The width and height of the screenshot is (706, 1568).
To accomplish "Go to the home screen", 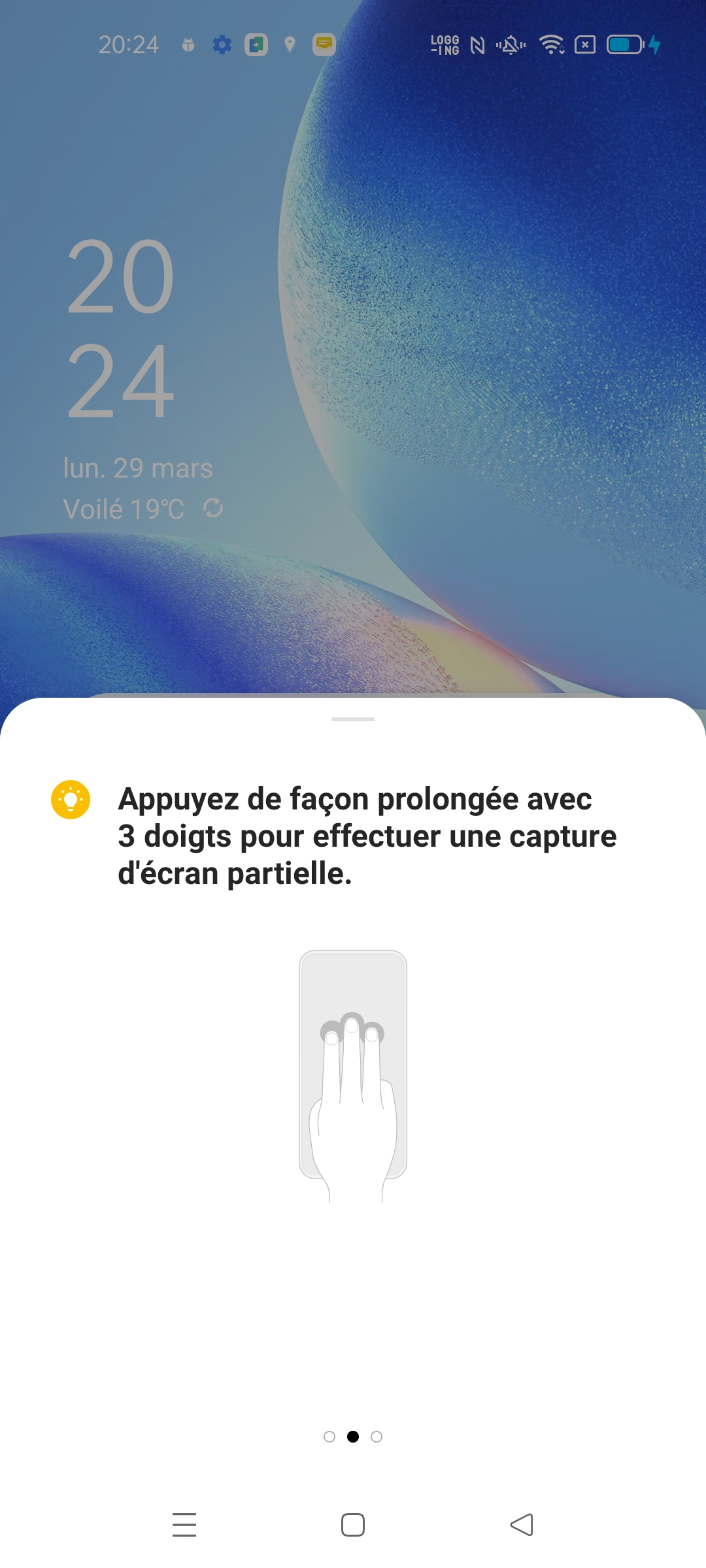I will pyautogui.click(x=353, y=1525).
